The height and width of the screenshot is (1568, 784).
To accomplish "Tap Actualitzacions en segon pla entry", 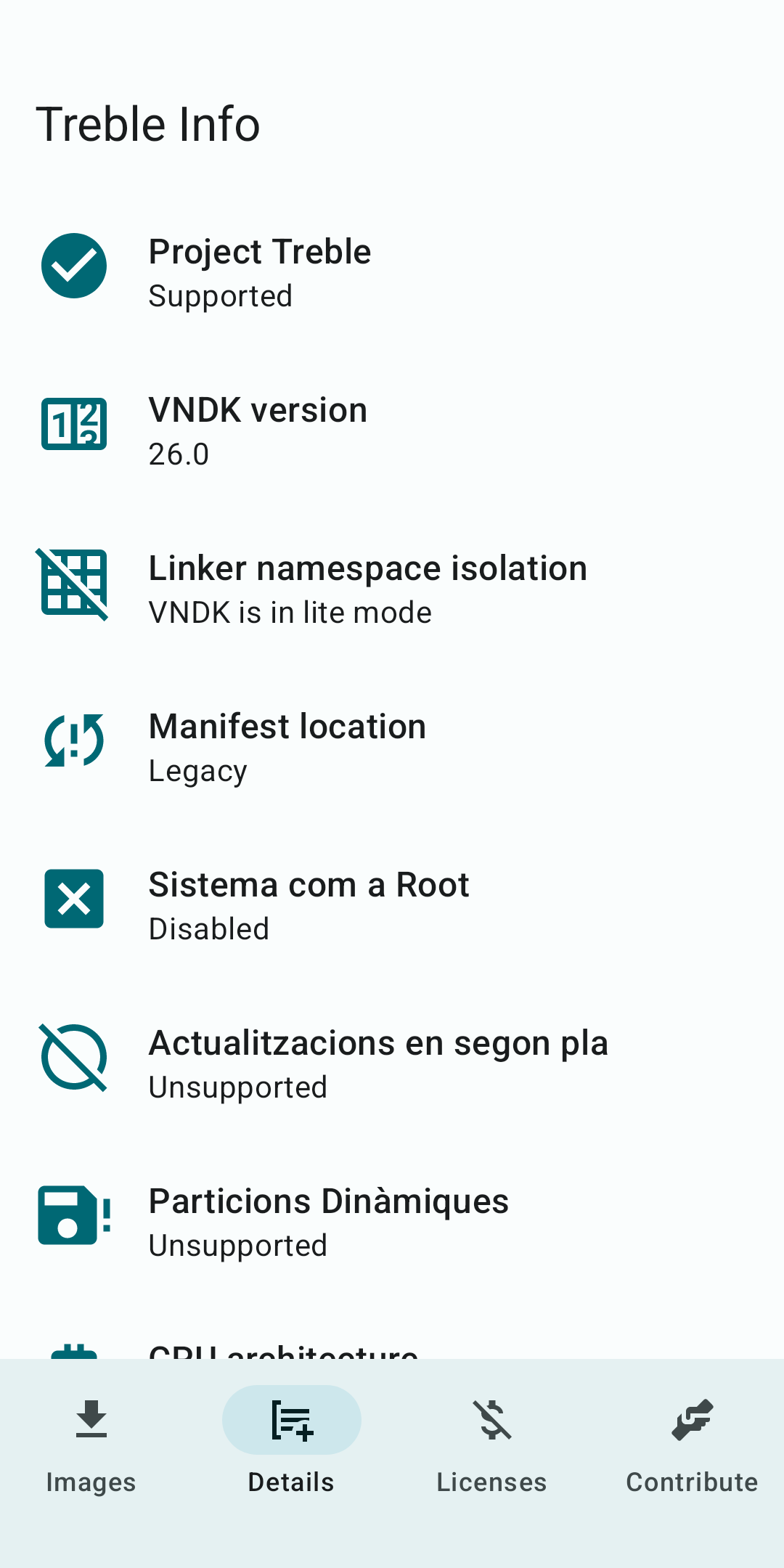I will pos(392,1063).
